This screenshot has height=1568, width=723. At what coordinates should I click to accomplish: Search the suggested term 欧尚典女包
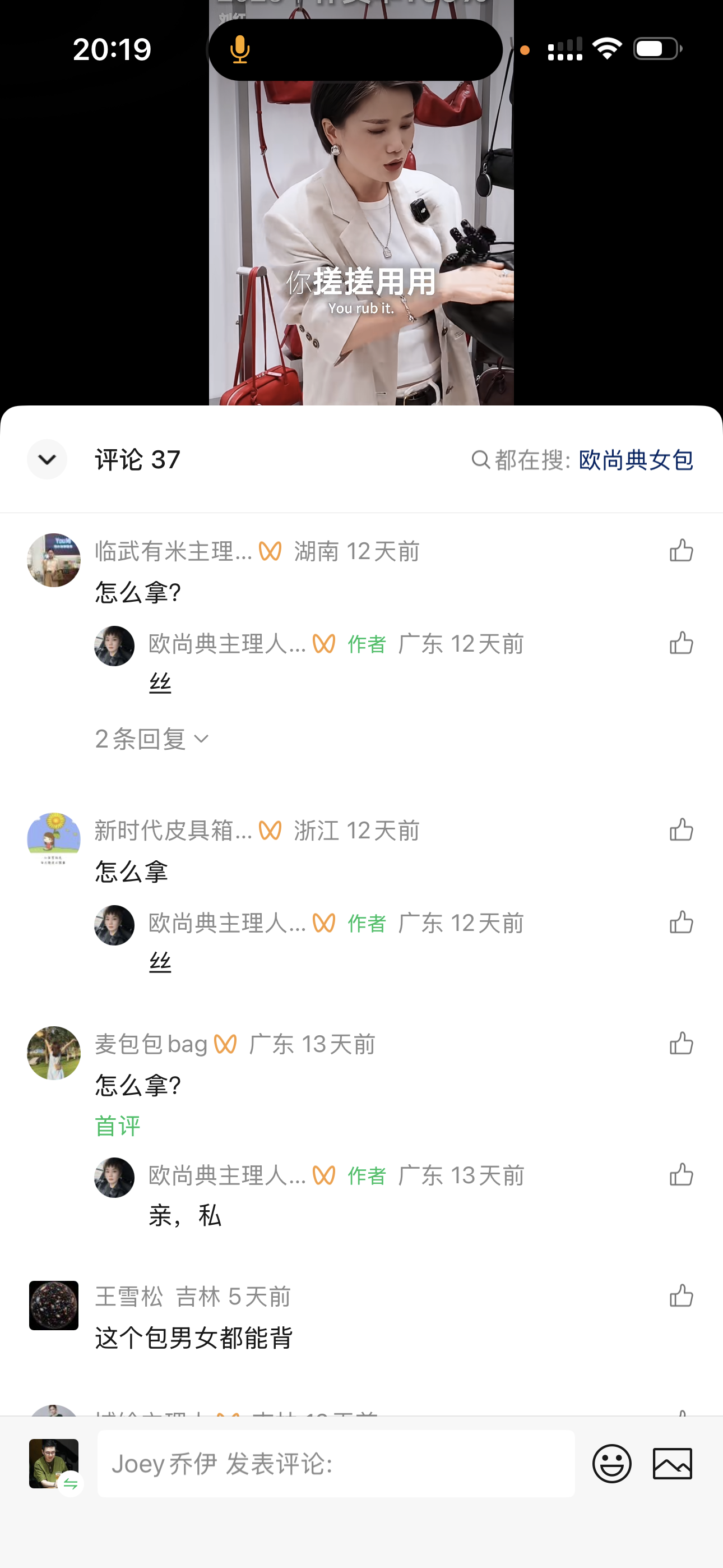[636, 460]
